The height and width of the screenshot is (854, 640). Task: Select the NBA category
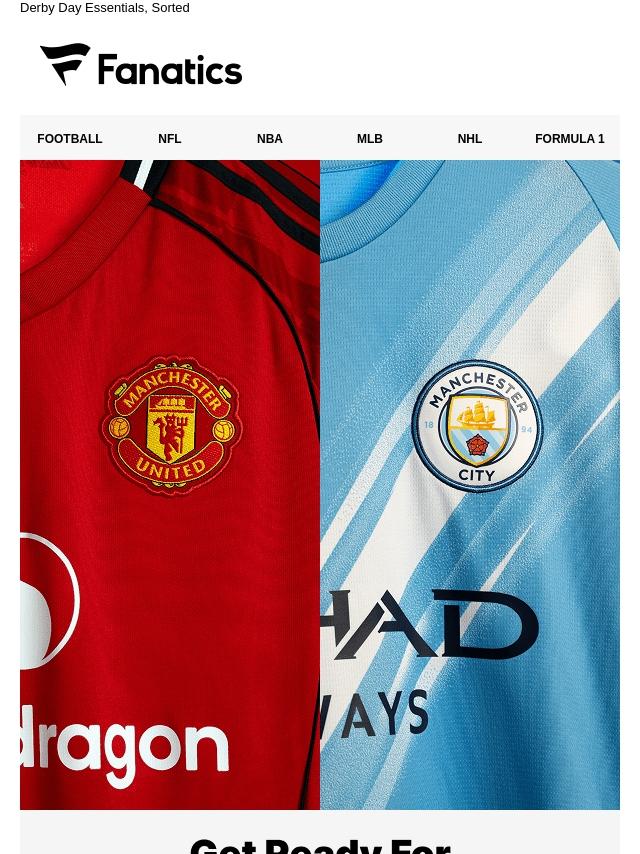(x=270, y=139)
